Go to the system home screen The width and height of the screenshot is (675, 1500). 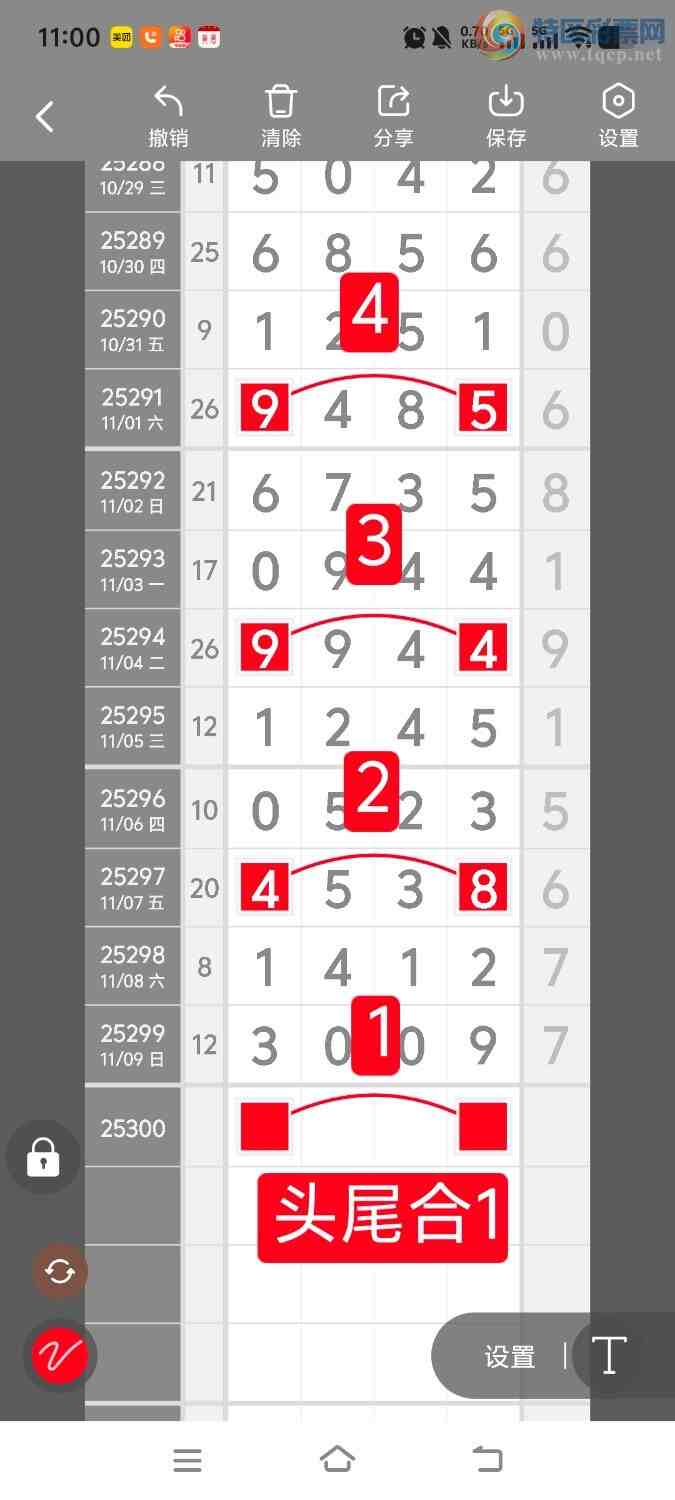tap(337, 1460)
